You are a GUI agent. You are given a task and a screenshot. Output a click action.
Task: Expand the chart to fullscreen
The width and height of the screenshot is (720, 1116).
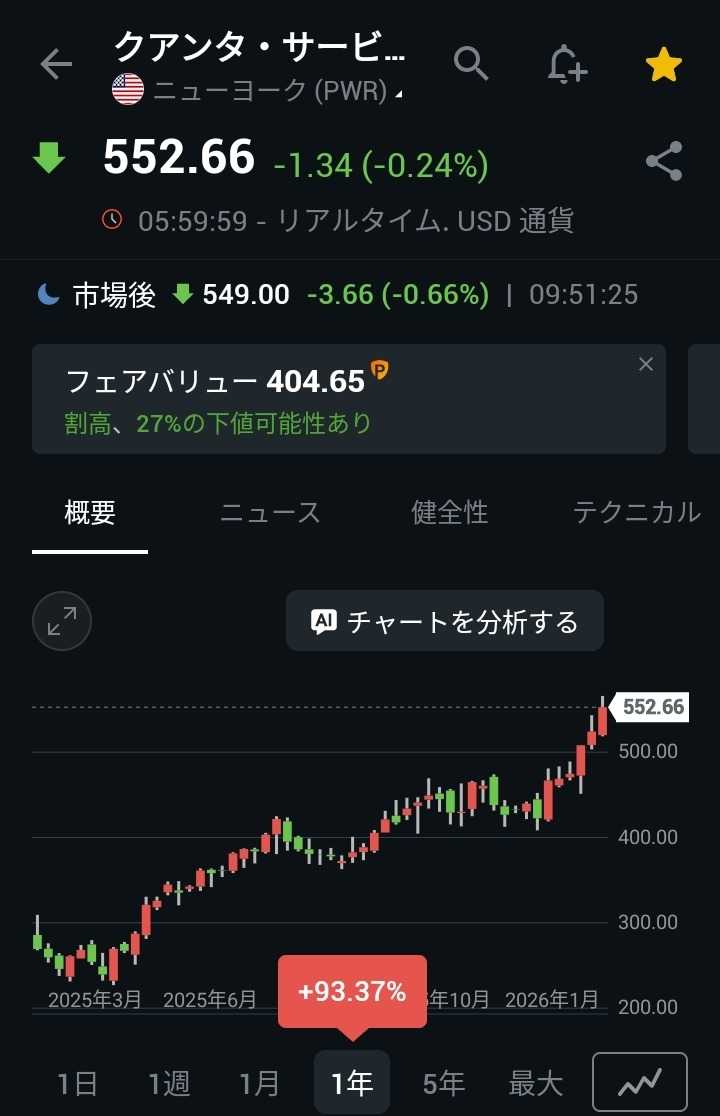62,621
